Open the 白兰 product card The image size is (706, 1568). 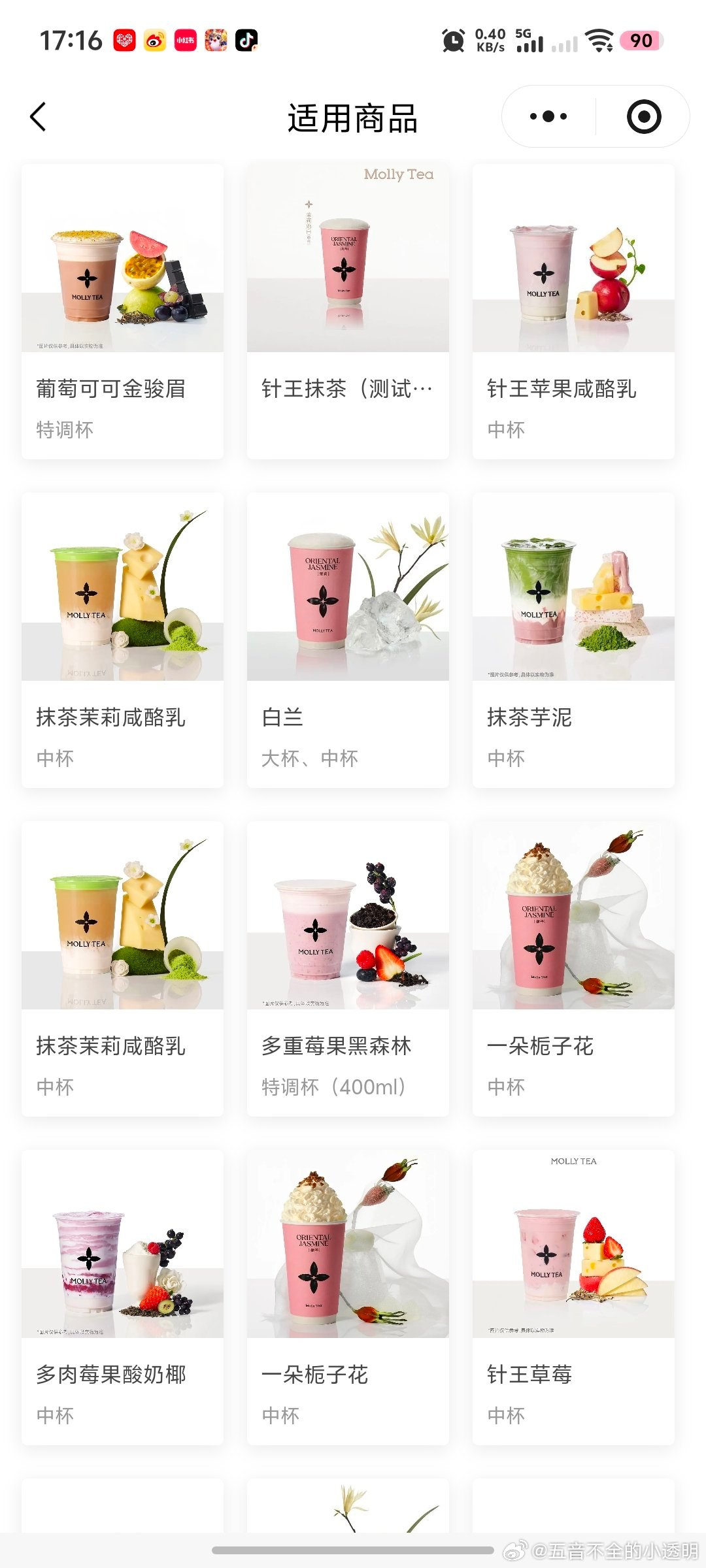[348, 640]
